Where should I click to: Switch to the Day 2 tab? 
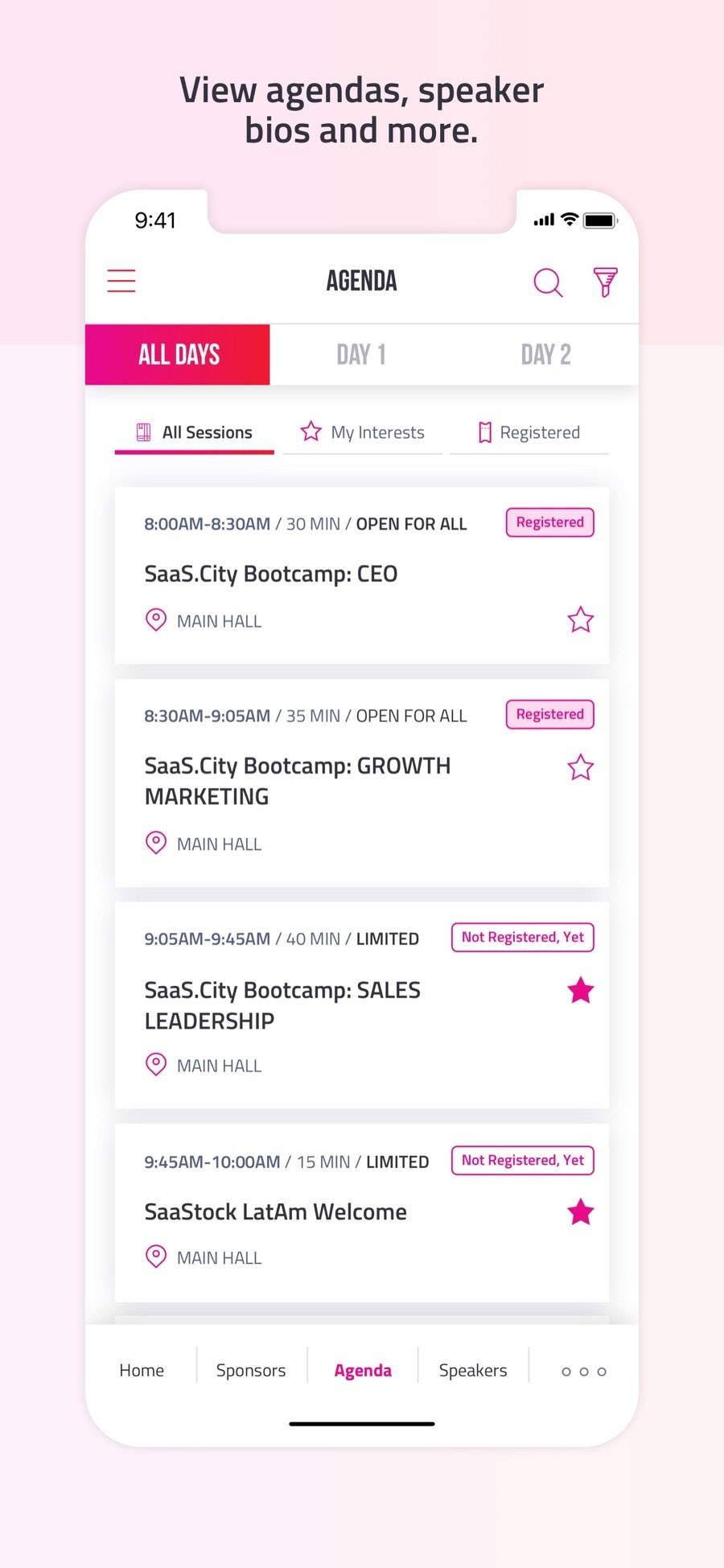coord(545,354)
